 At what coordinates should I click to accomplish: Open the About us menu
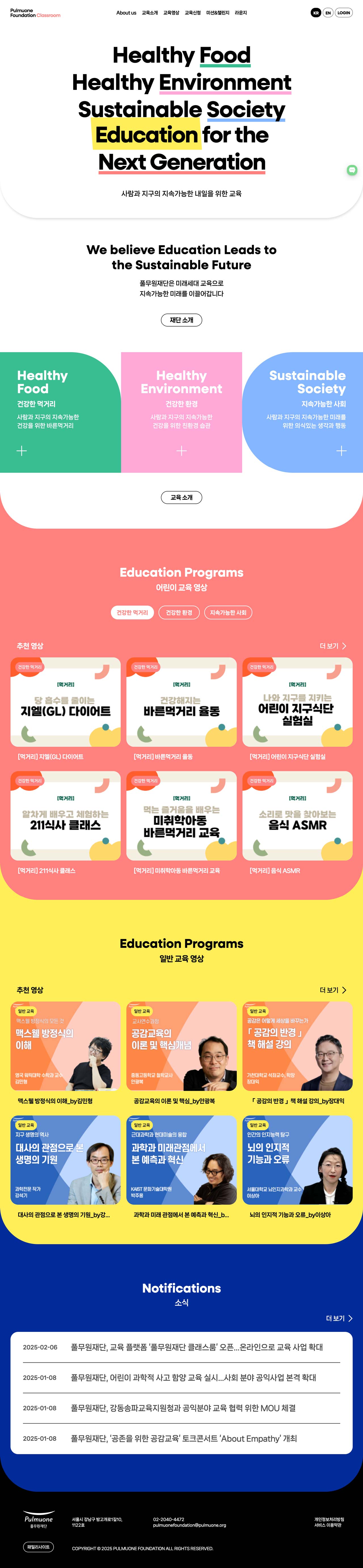126,13
